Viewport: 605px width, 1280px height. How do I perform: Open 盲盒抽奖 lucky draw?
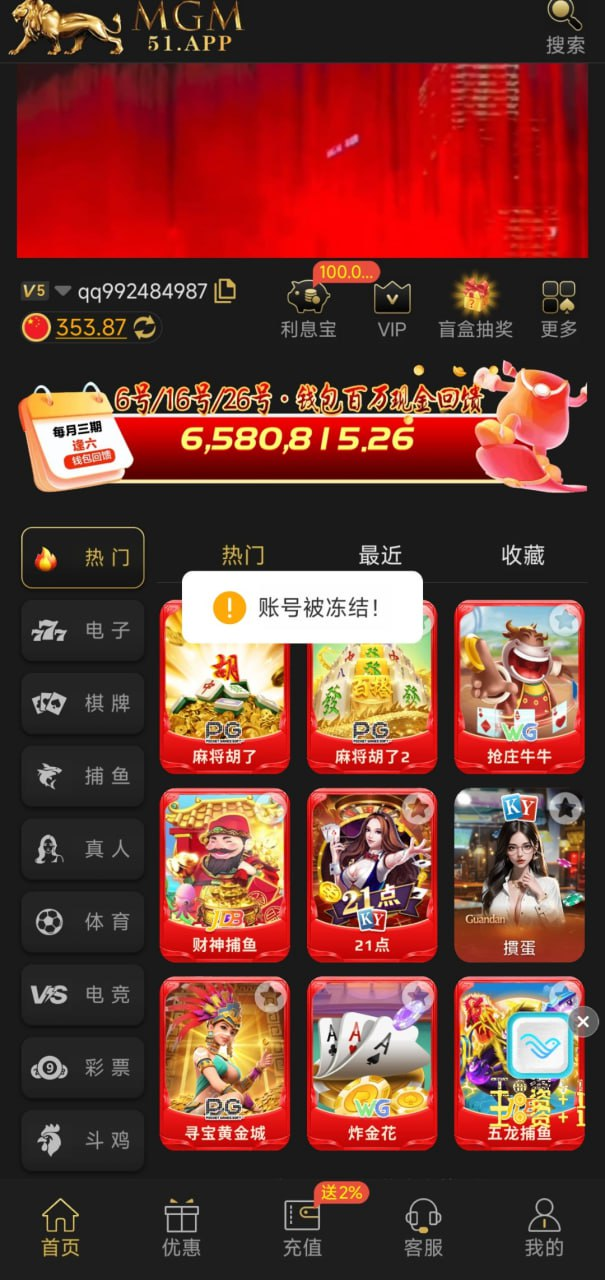pyautogui.click(x=476, y=309)
